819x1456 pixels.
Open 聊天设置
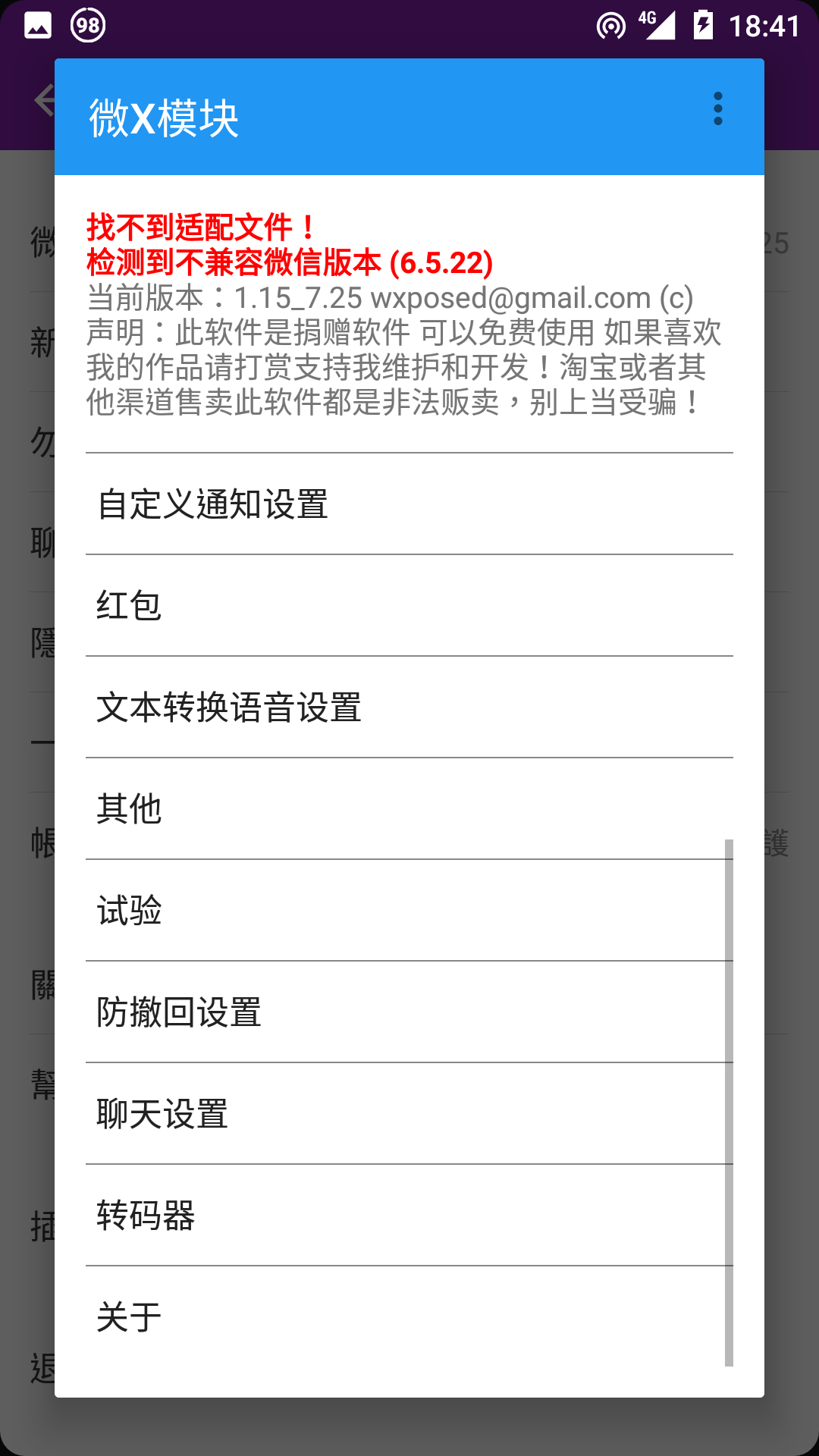tap(409, 1114)
